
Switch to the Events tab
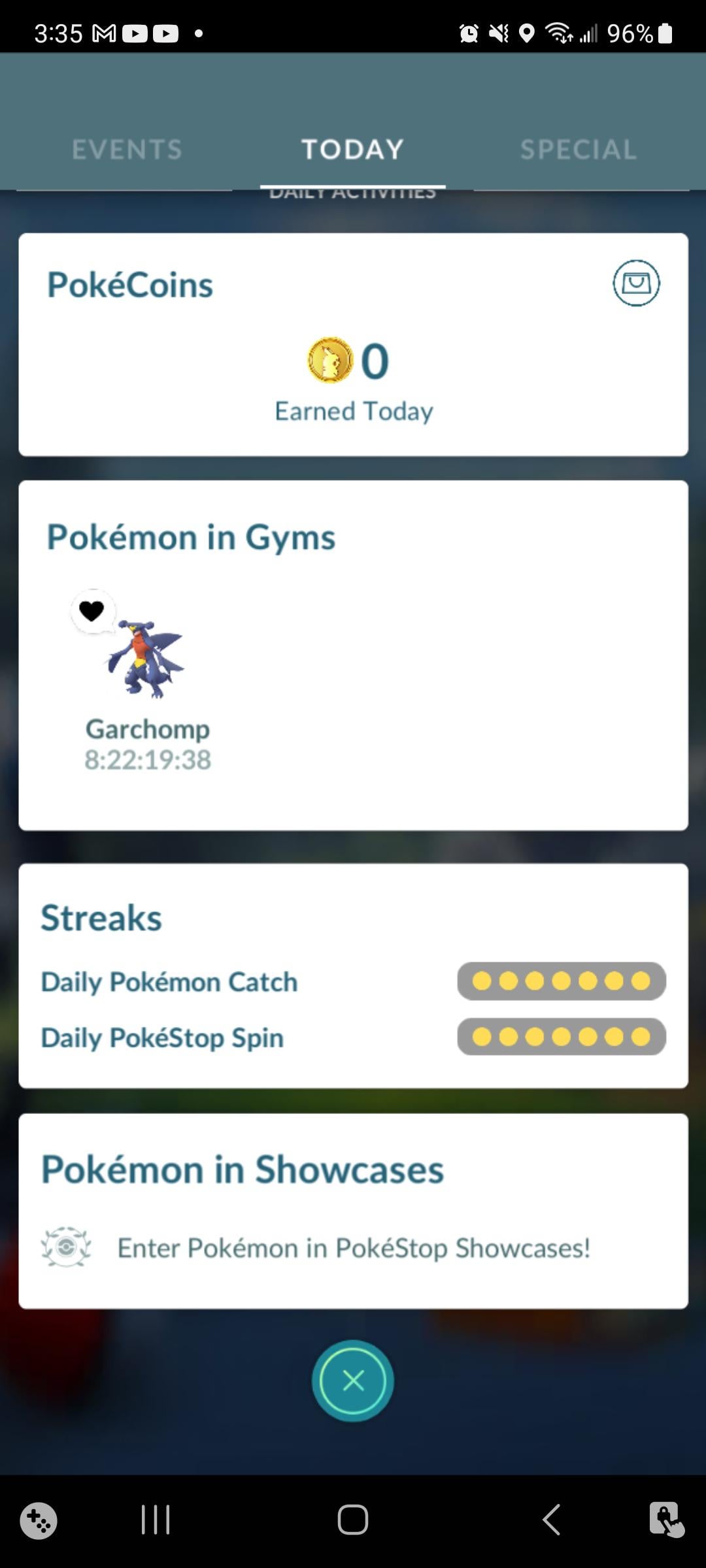tap(127, 150)
